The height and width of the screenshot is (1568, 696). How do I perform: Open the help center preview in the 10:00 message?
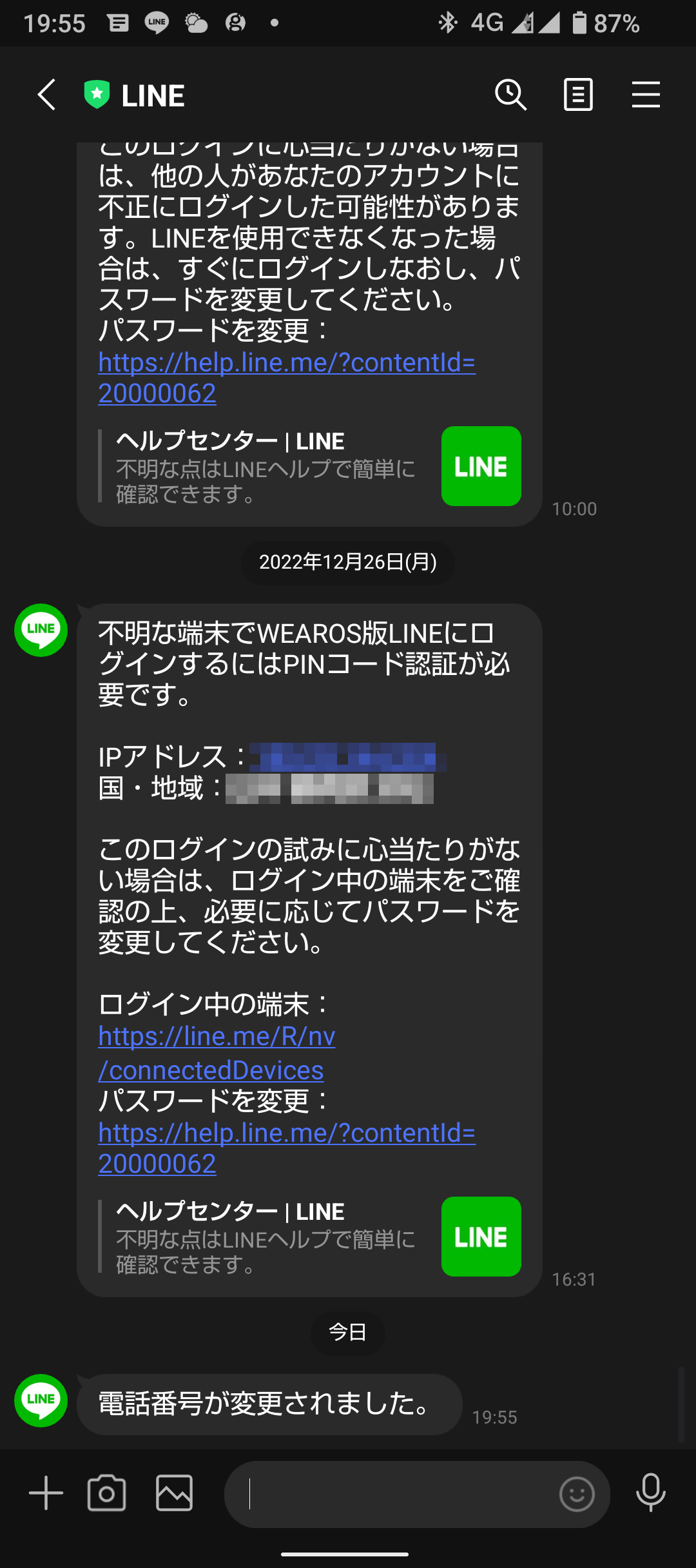pyautogui.click(x=309, y=466)
